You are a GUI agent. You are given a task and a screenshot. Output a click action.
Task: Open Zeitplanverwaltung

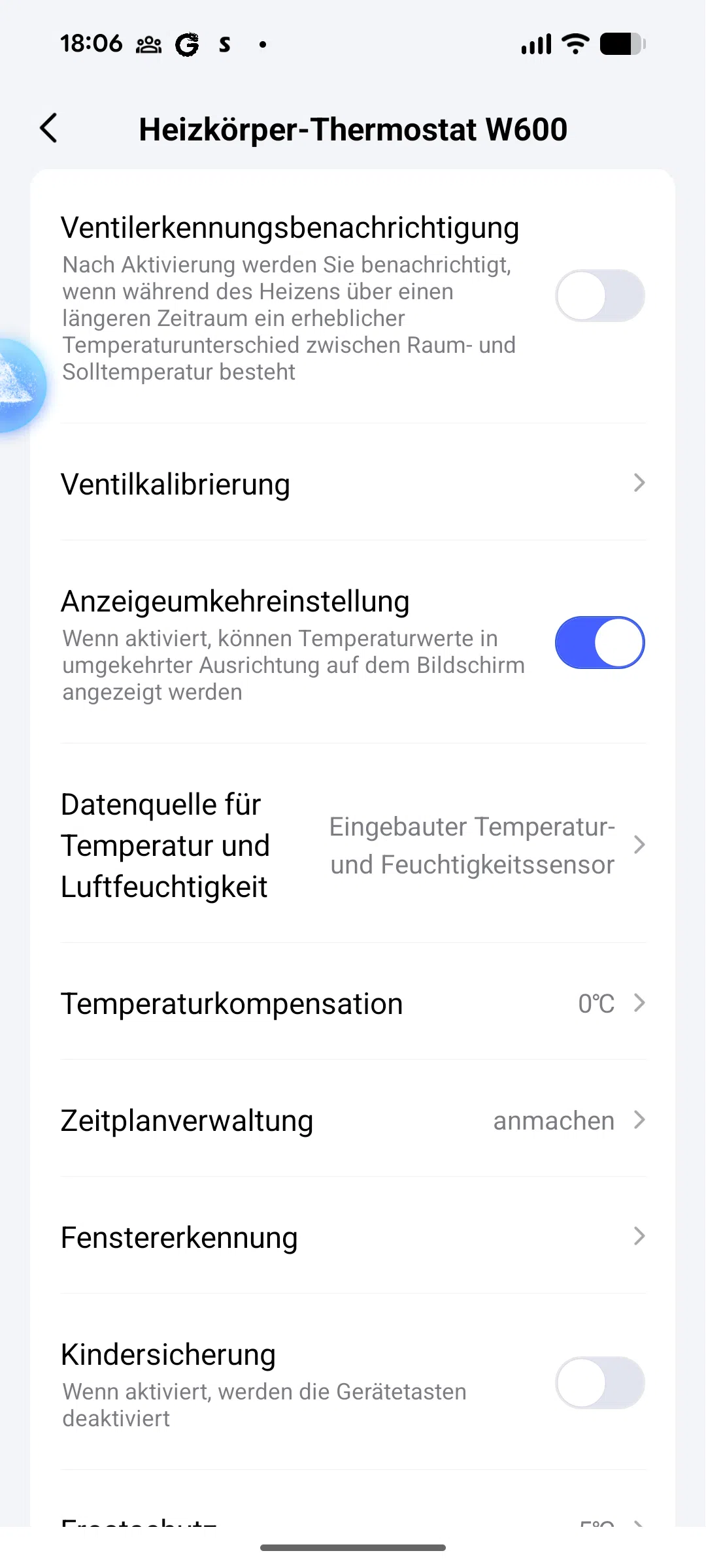353,1120
